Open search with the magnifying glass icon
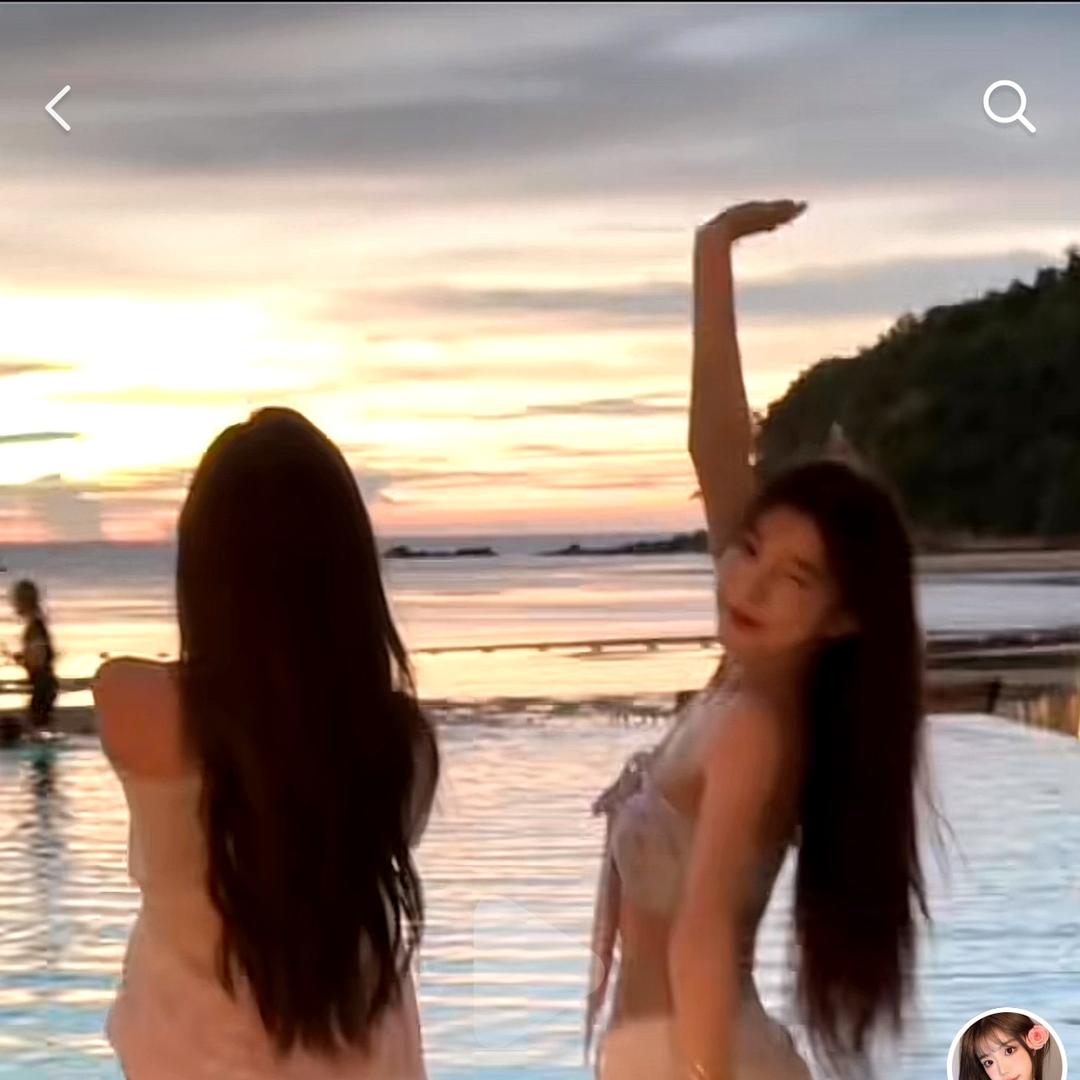Viewport: 1080px width, 1080px height. click(1008, 106)
